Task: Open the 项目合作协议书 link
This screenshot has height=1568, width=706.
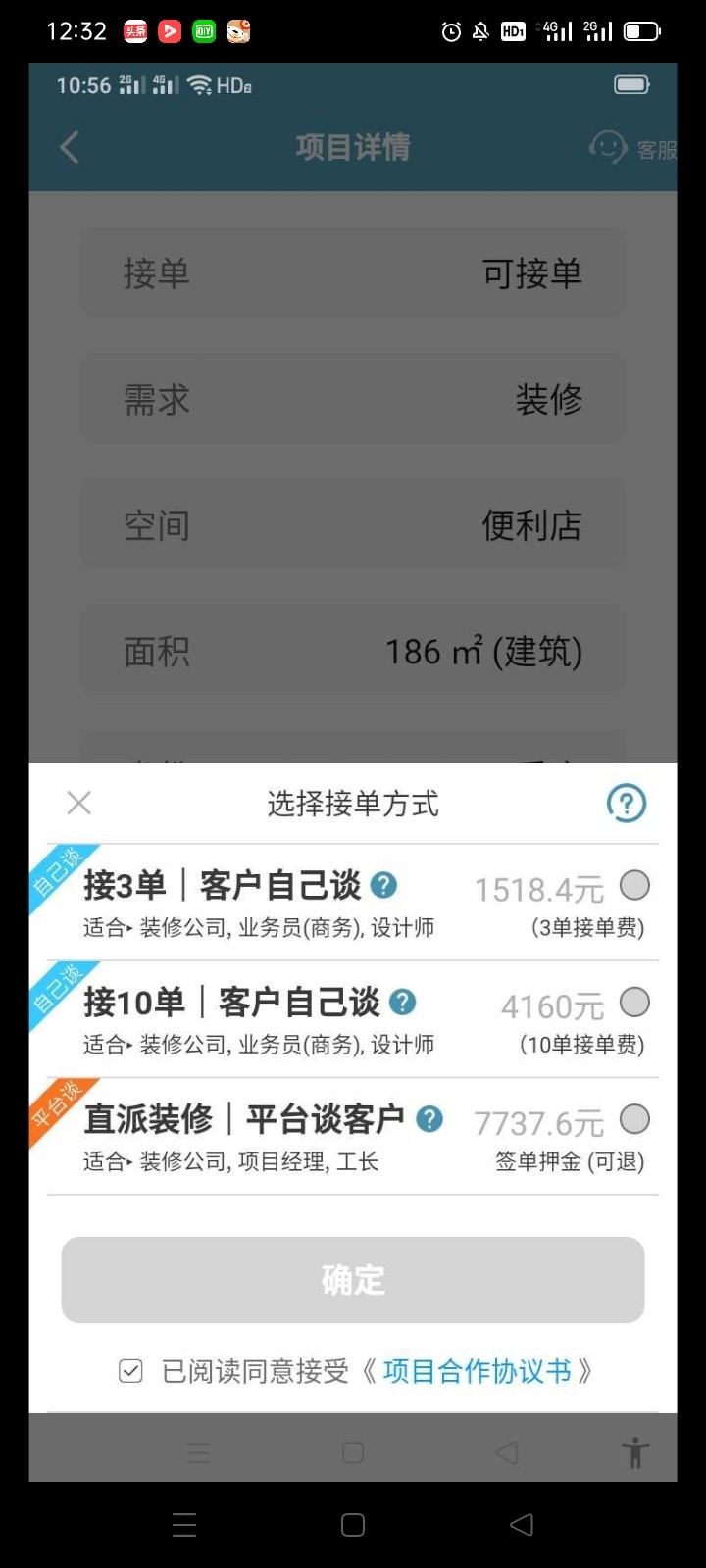Action: pyautogui.click(x=478, y=1371)
